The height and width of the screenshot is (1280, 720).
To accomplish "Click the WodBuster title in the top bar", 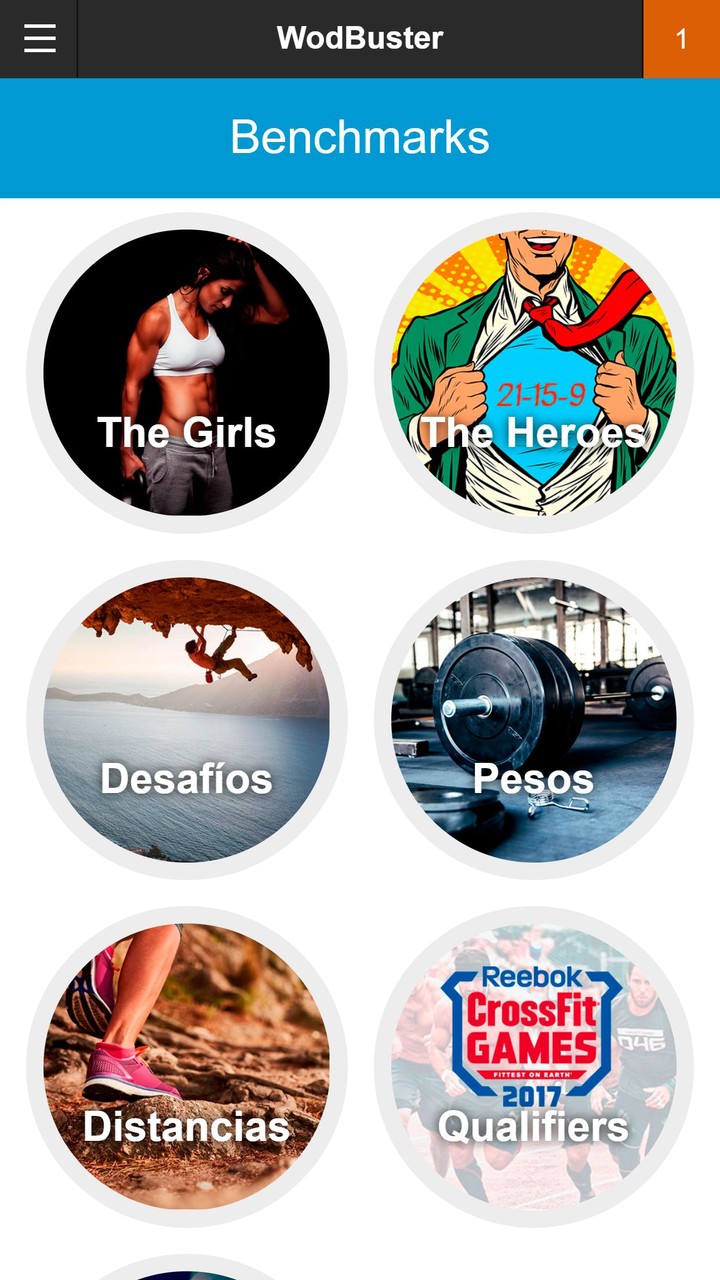I will (x=360, y=39).
